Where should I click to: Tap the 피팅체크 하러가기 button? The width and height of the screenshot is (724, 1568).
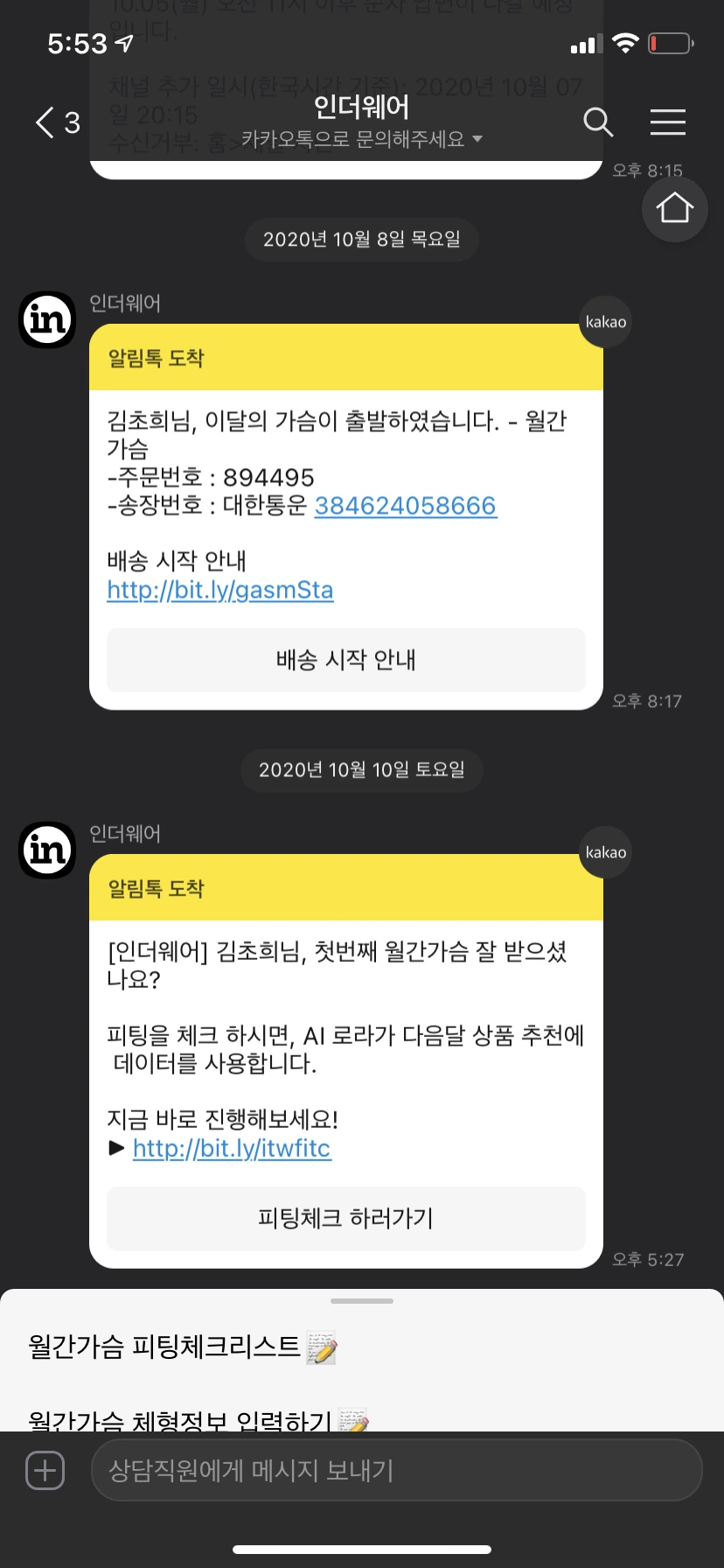pos(346,1218)
